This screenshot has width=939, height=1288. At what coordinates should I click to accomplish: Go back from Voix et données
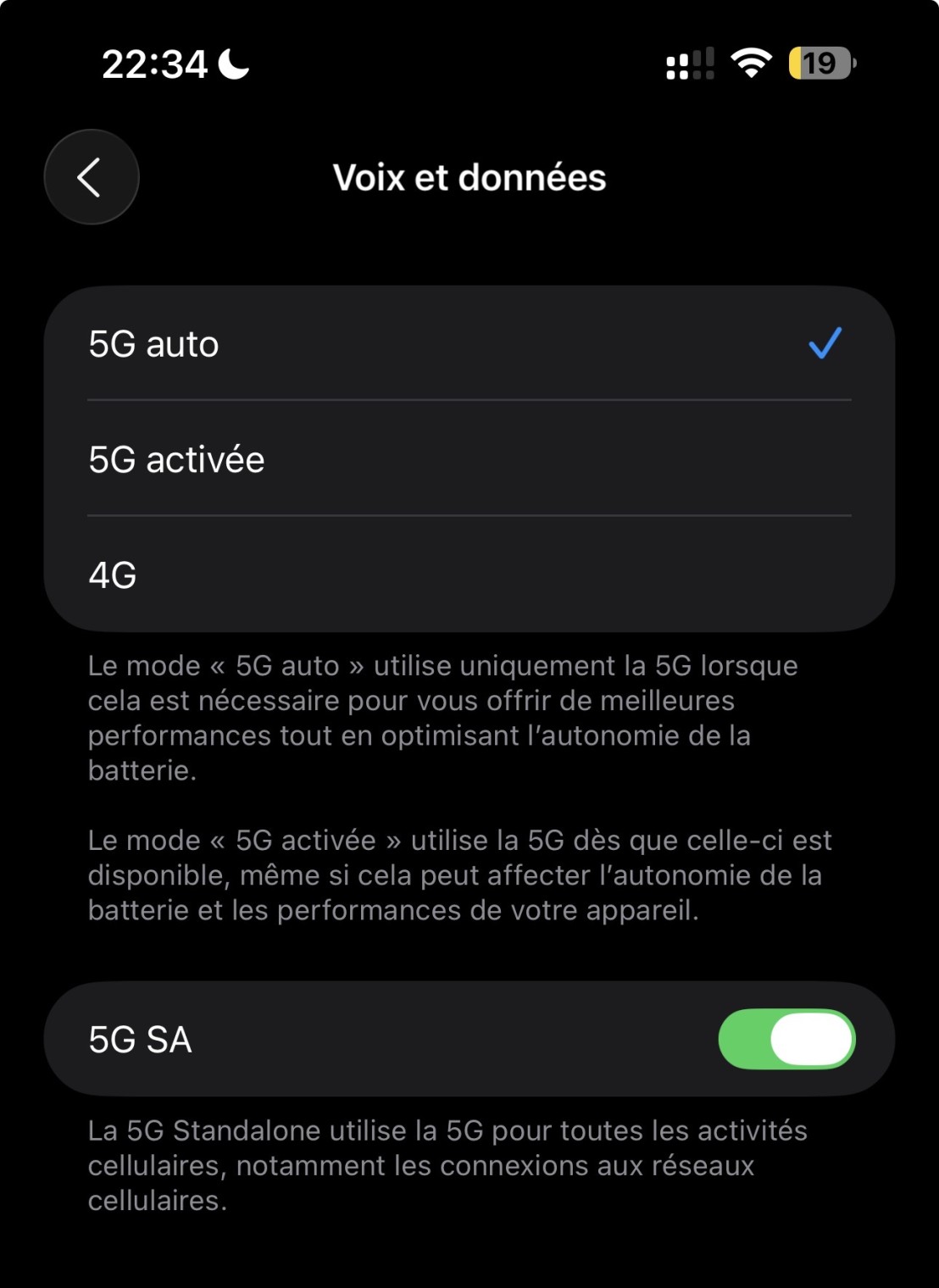tap(91, 177)
